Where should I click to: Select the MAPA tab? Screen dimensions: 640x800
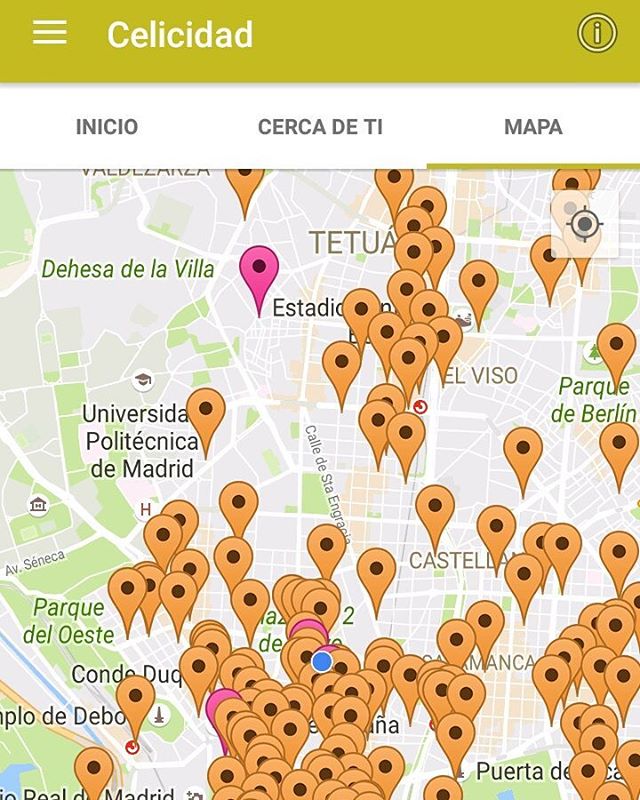point(533,127)
